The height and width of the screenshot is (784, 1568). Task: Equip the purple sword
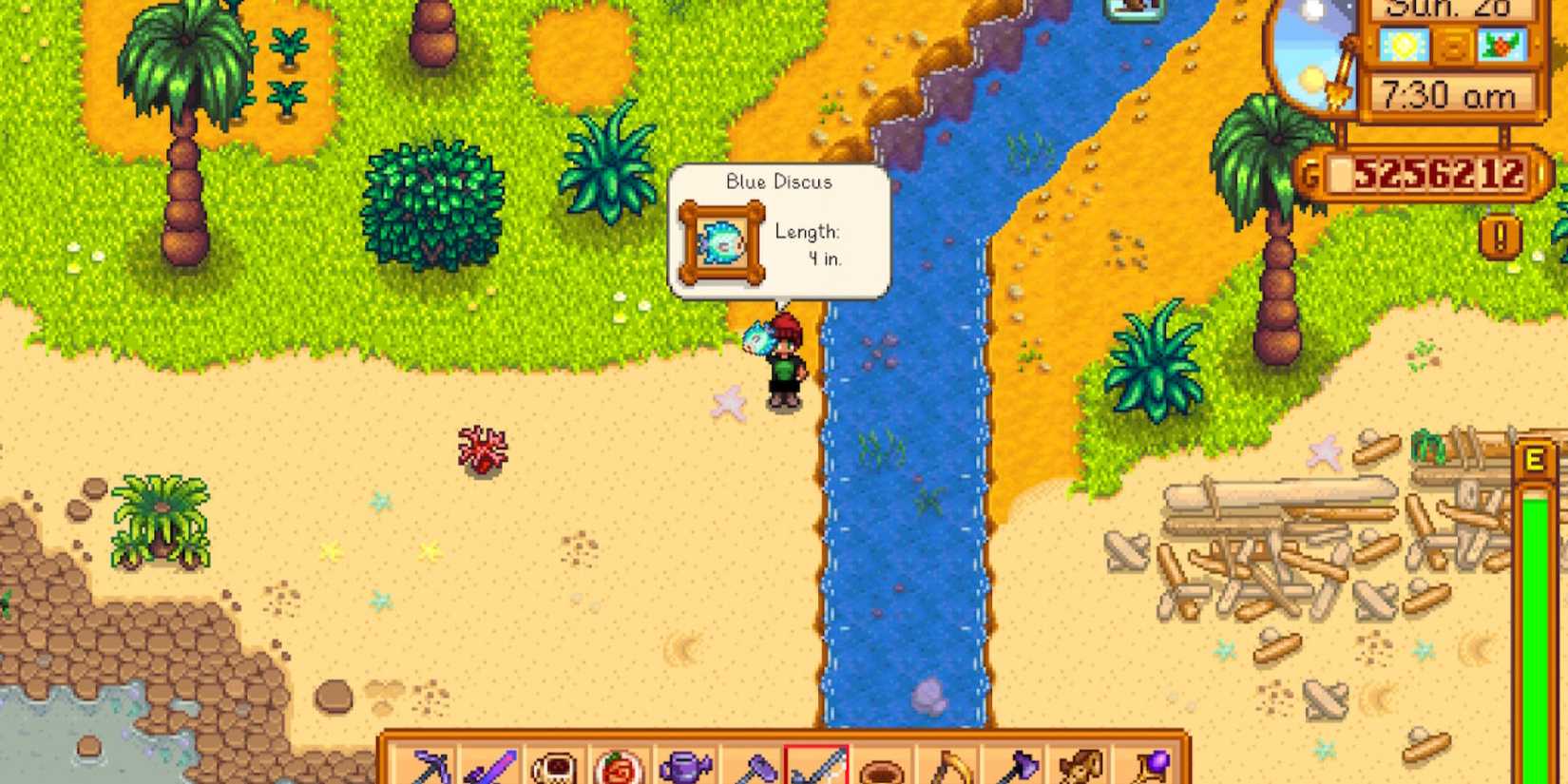[x=490, y=766]
